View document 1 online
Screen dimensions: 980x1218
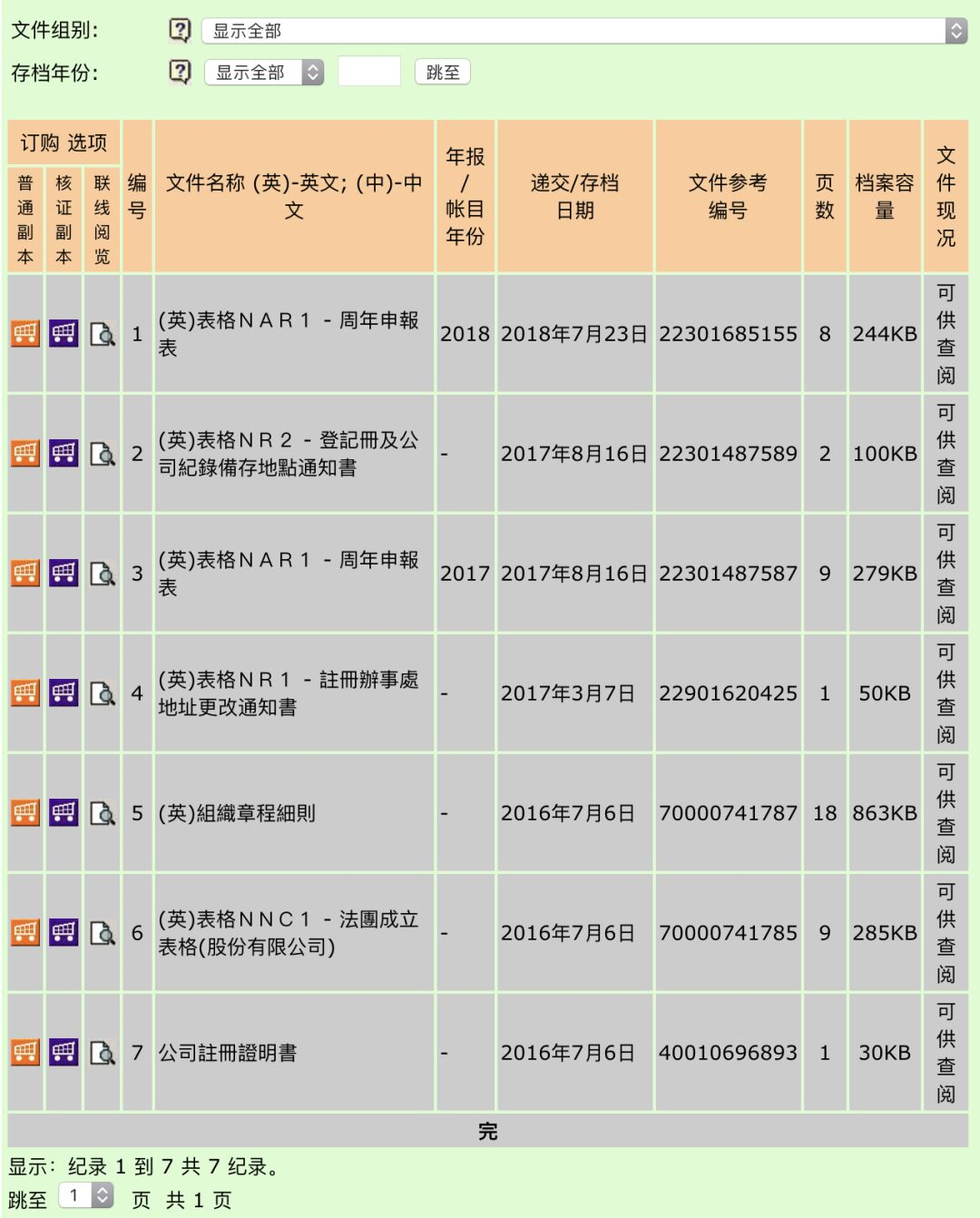103,334
